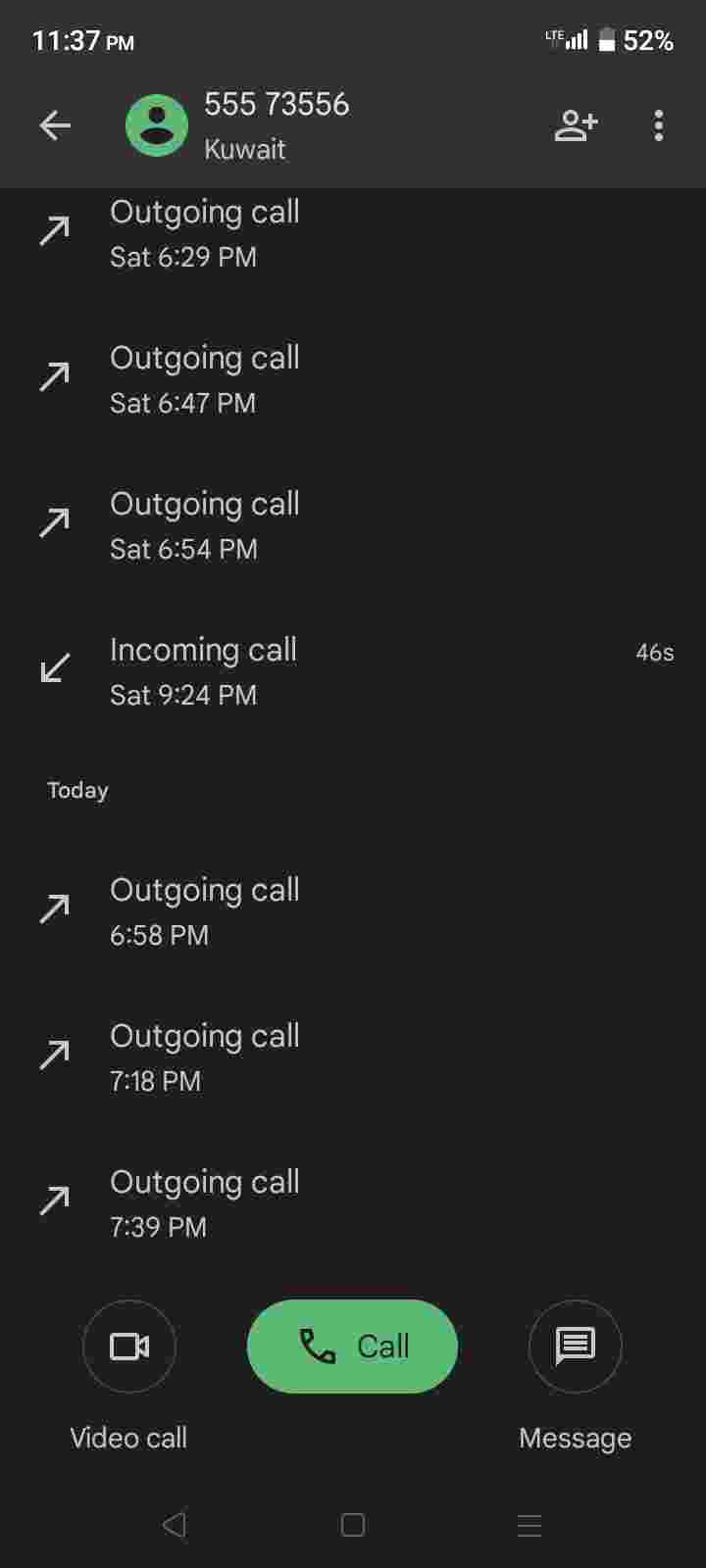
Task: Go back using the top-left arrow
Action: tap(55, 125)
